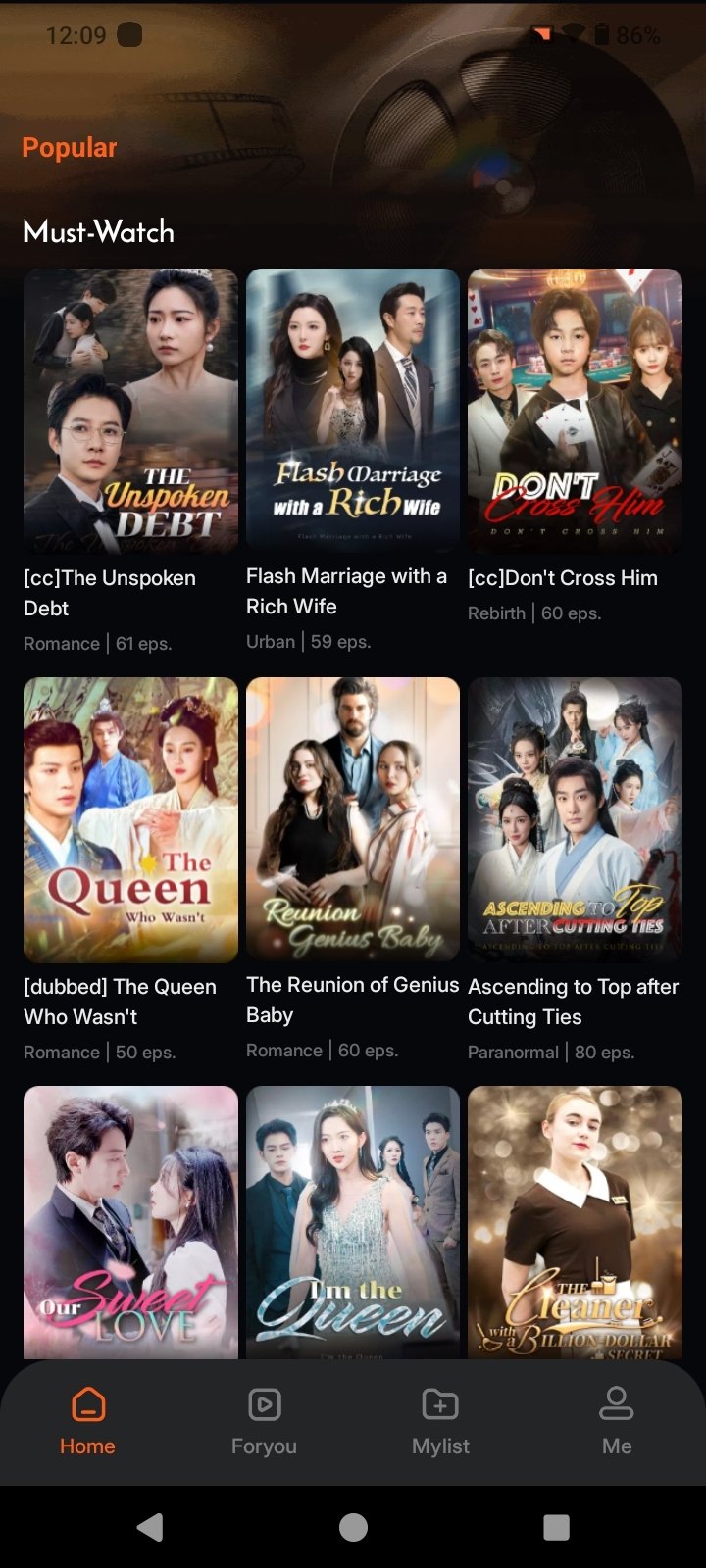Open The Unspoken Debt drama

pyautogui.click(x=130, y=412)
